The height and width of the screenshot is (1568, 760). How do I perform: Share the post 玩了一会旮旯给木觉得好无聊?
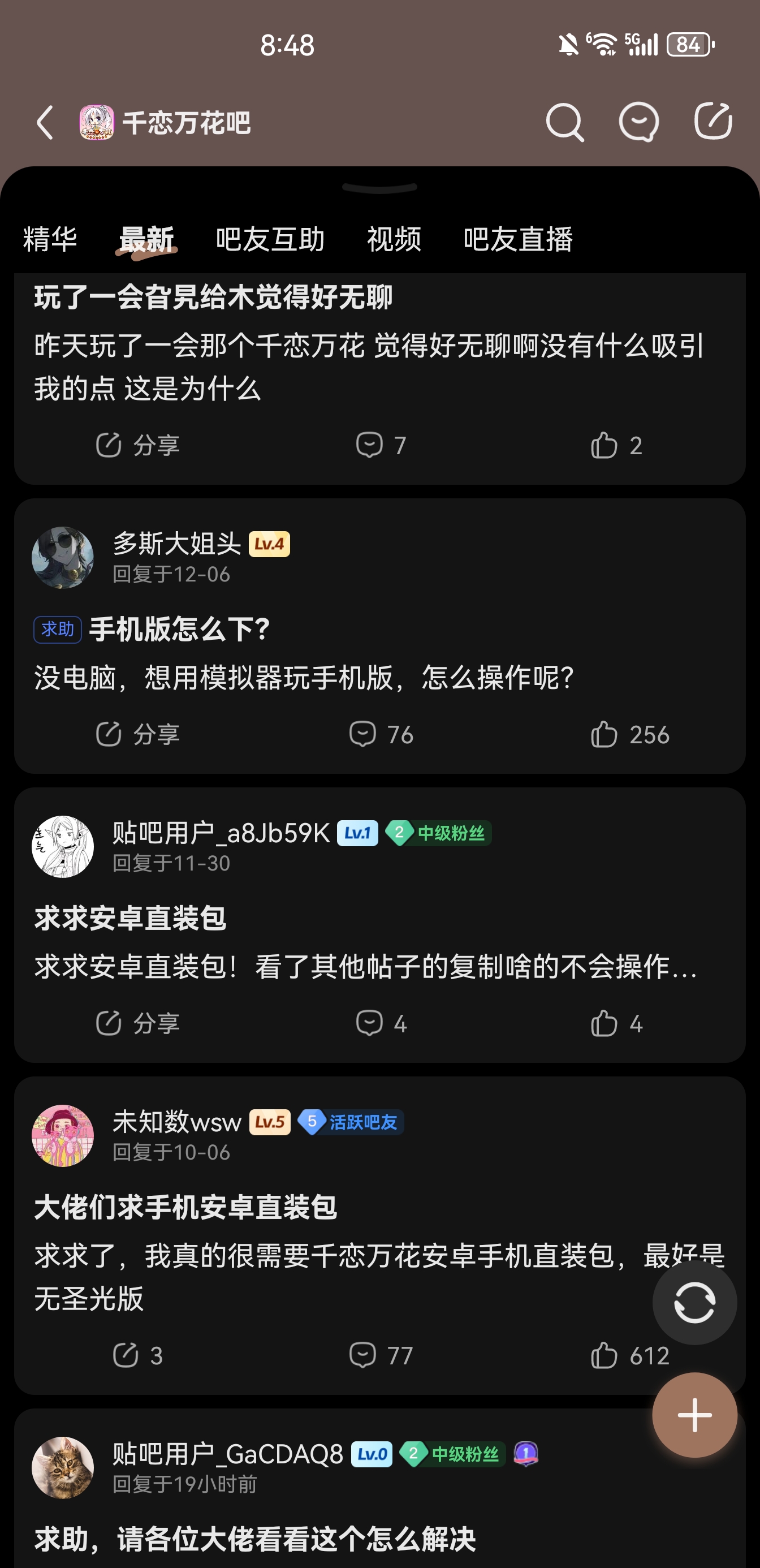[137, 445]
